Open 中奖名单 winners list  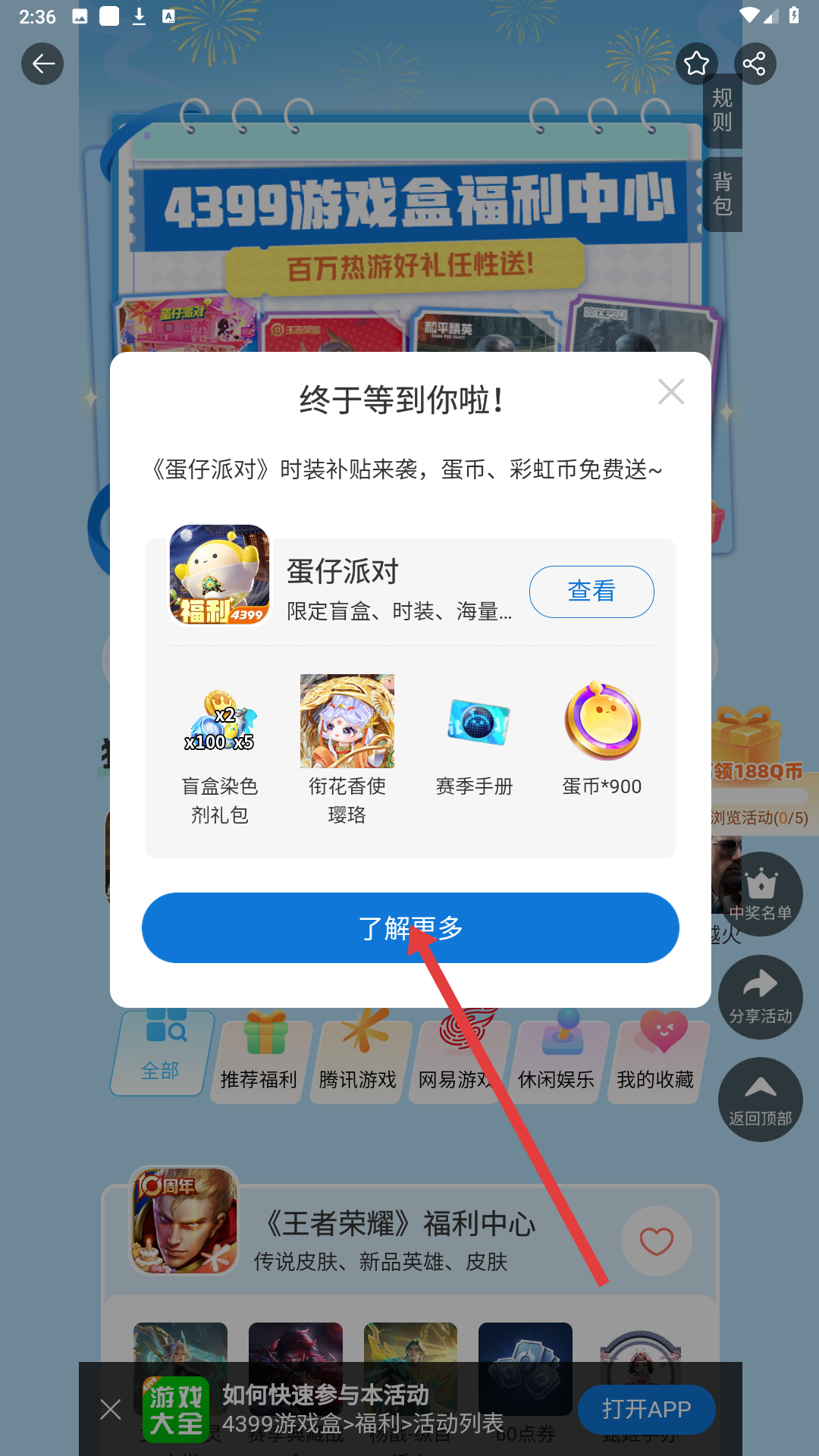point(760,893)
